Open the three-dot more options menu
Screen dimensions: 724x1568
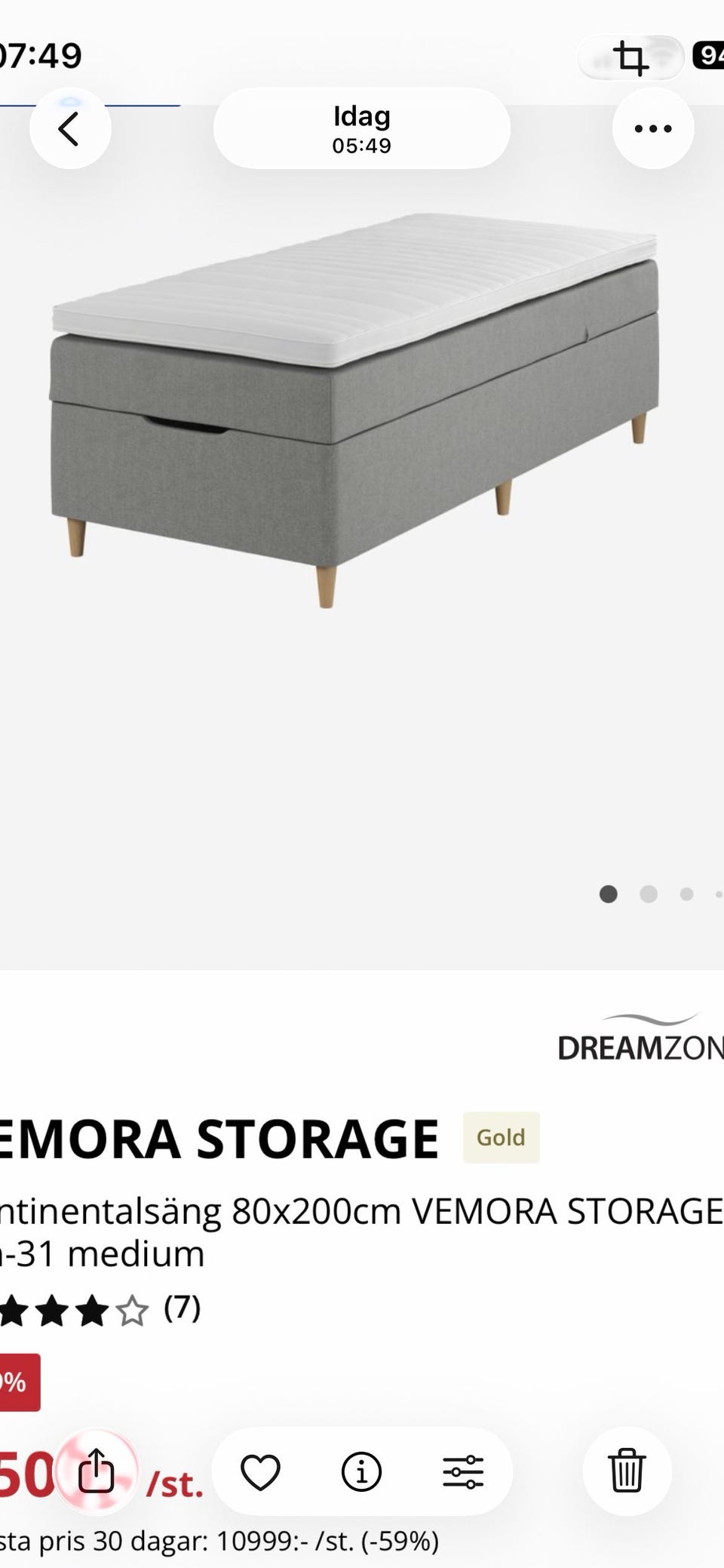click(x=652, y=129)
